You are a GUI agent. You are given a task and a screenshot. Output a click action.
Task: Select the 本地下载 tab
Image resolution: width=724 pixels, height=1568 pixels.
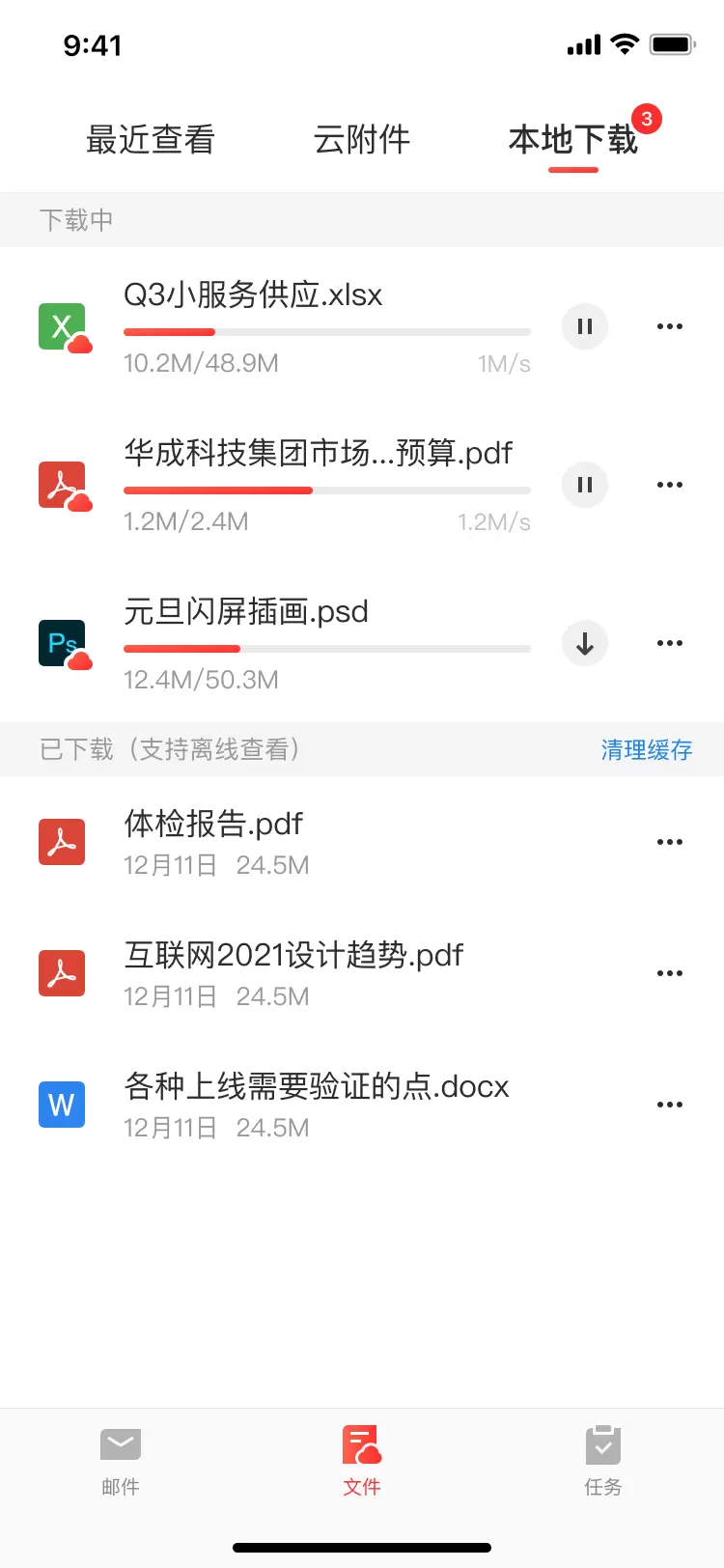(x=573, y=140)
